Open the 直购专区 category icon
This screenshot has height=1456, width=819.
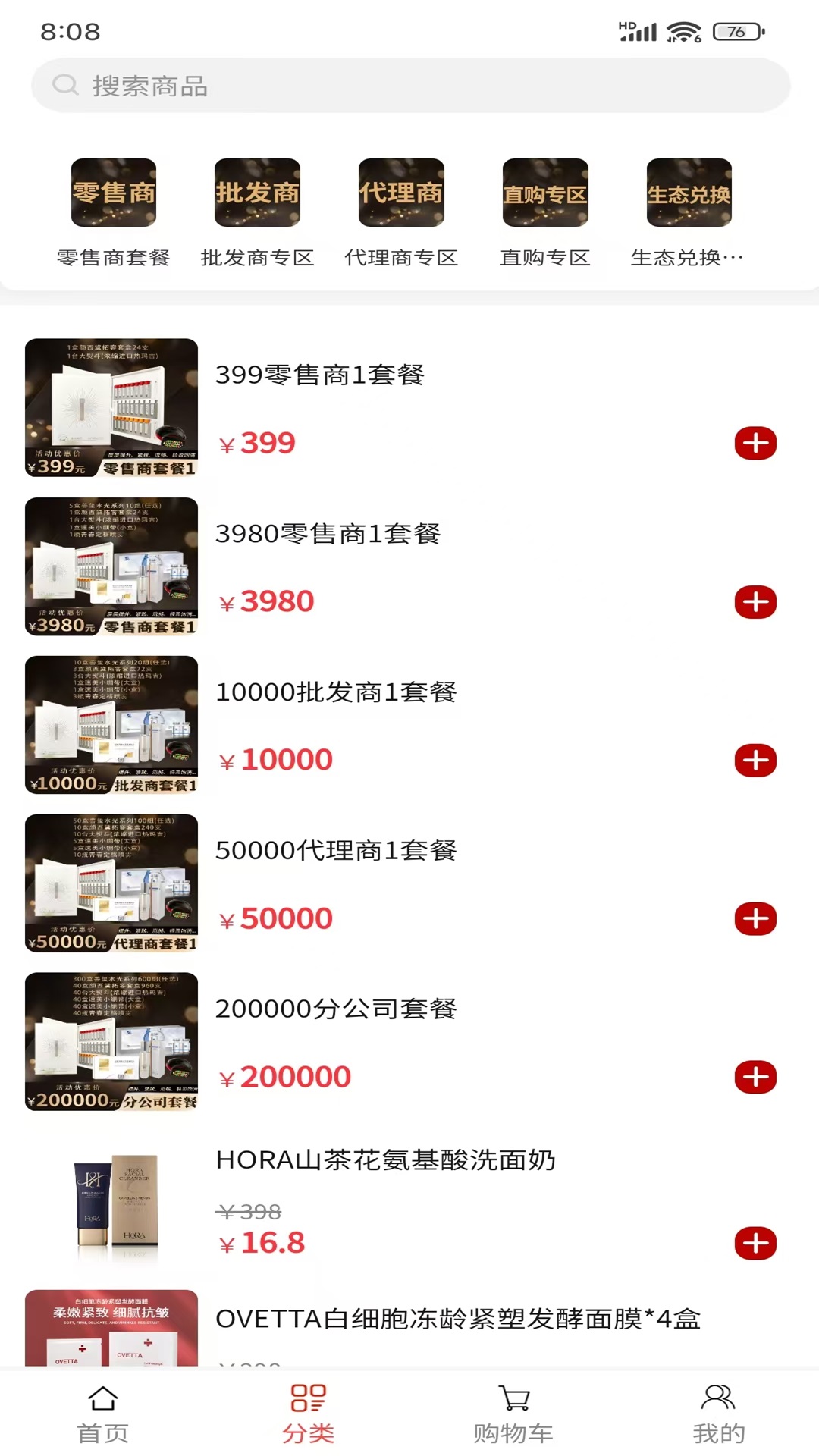[544, 193]
